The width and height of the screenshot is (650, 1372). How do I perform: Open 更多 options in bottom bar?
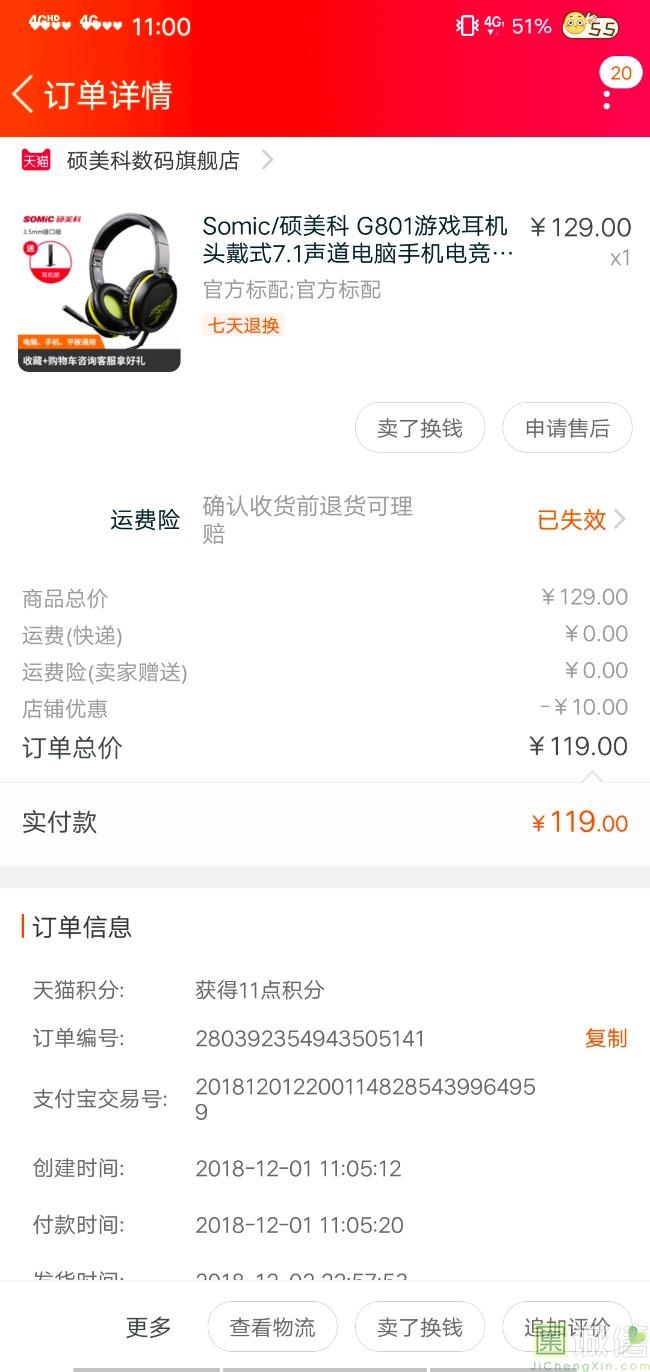(149, 1327)
